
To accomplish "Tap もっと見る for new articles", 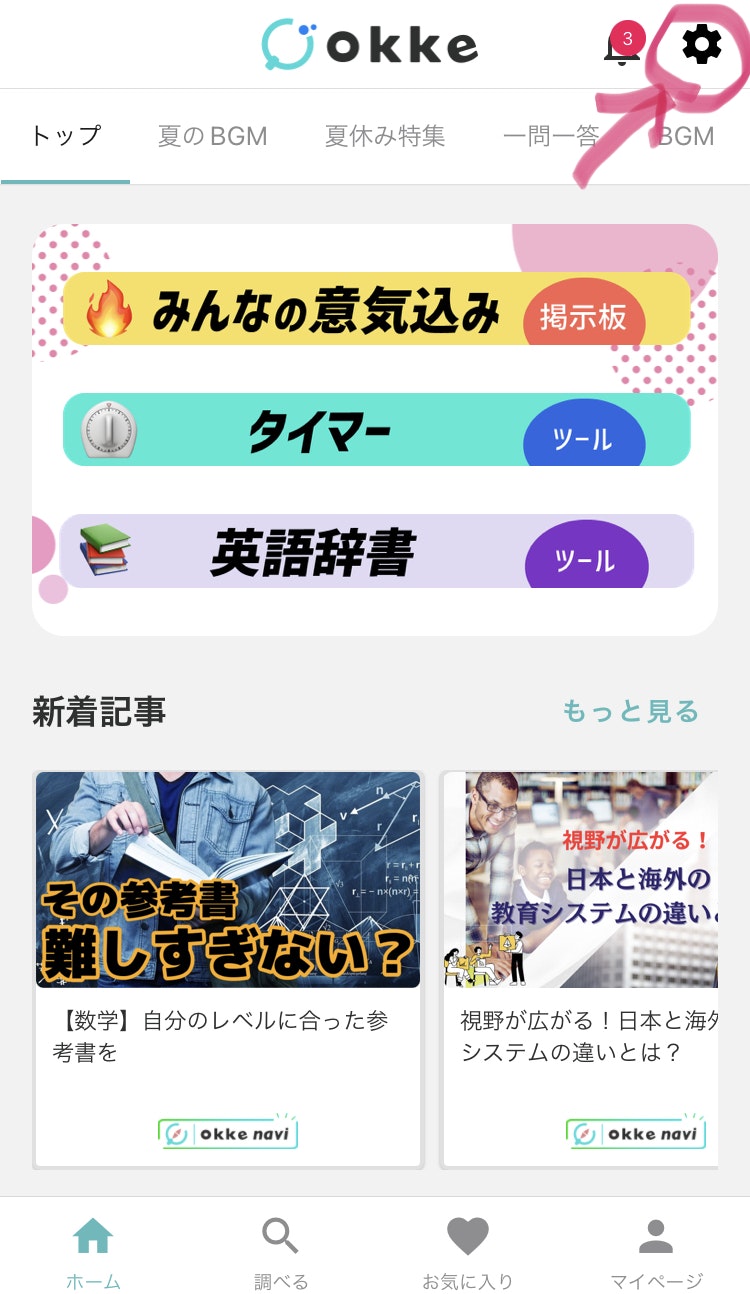I will coord(630,711).
